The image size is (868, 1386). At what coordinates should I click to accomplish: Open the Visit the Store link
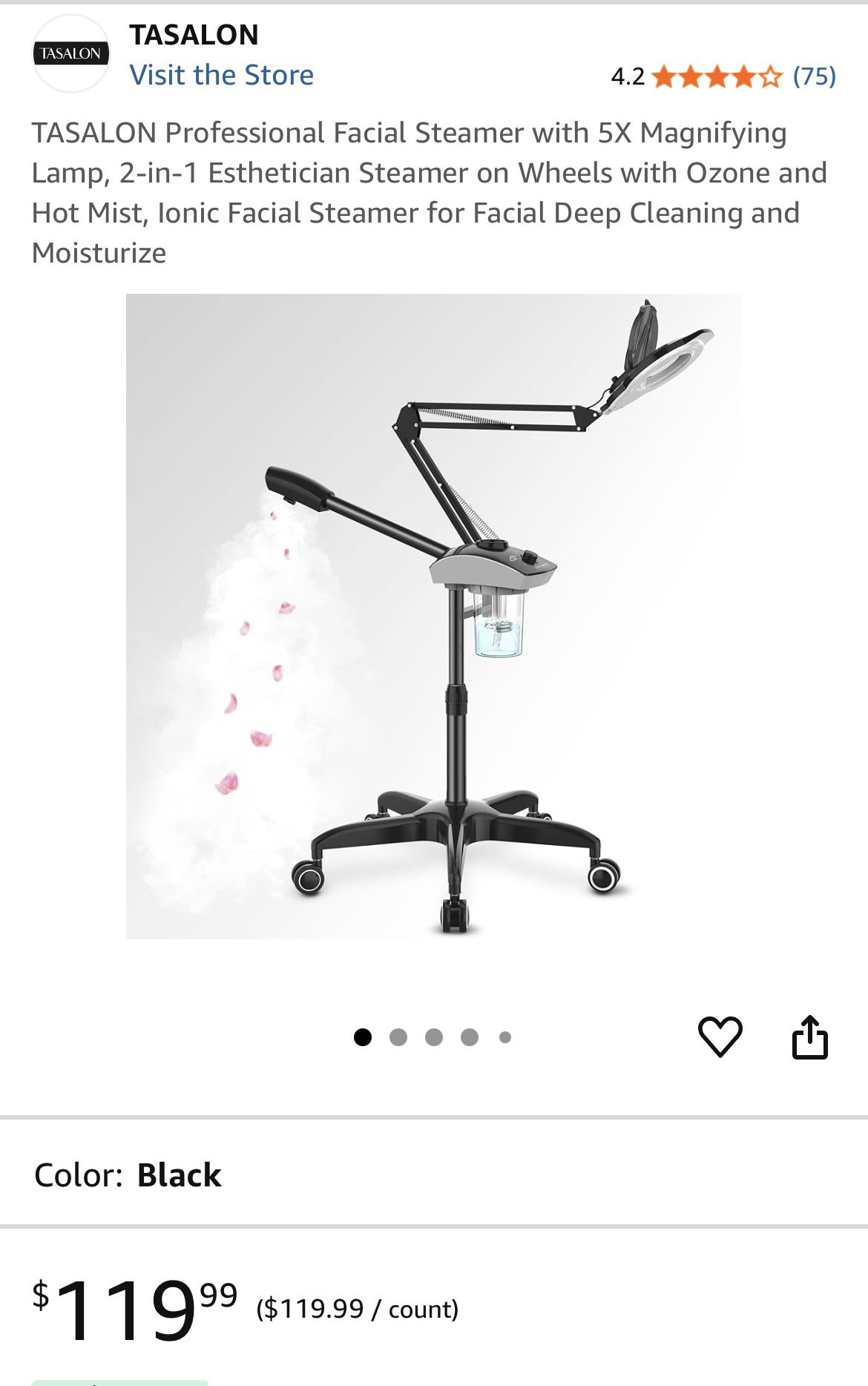tap(221, 74)
